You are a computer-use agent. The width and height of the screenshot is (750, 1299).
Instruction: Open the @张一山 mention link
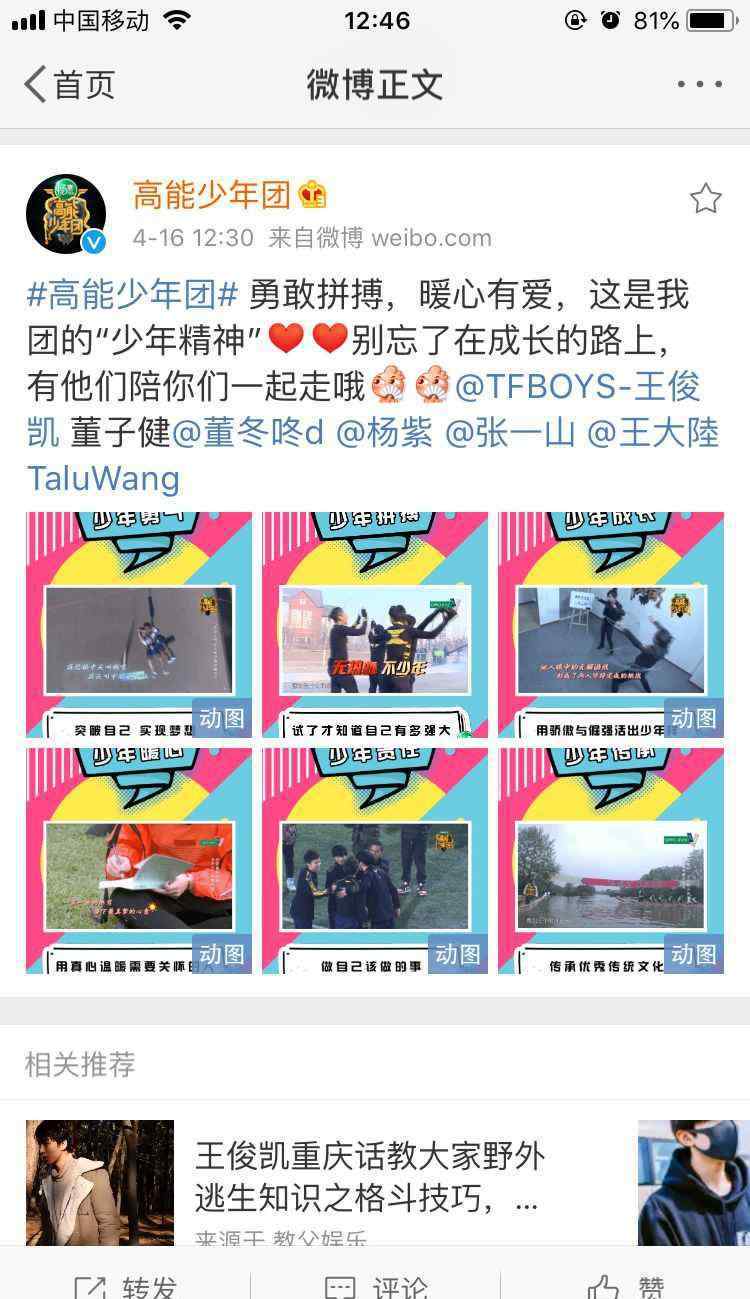pyautogui.click(x=511, y=433)
